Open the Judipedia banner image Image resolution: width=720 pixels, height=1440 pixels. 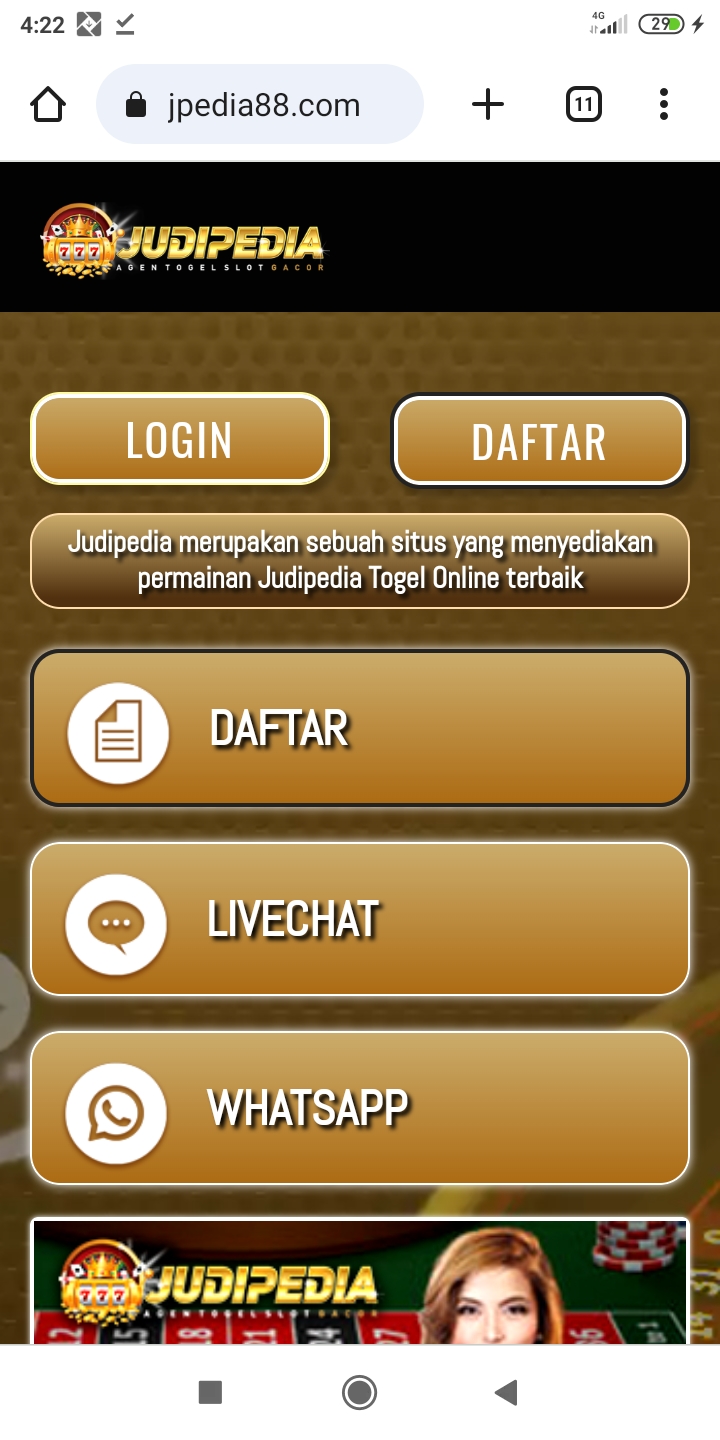(360, 1281)
